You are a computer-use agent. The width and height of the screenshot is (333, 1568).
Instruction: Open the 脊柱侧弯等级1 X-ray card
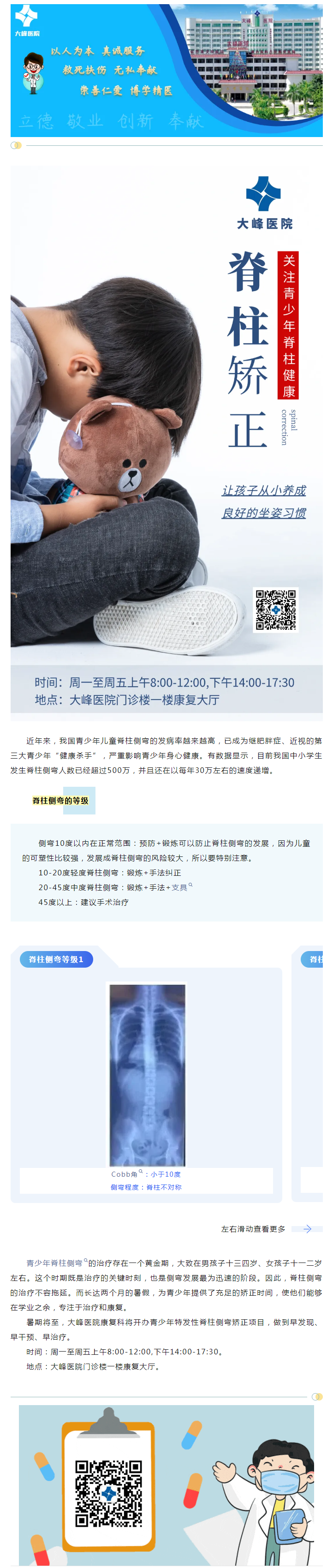tap(147, 1074)
